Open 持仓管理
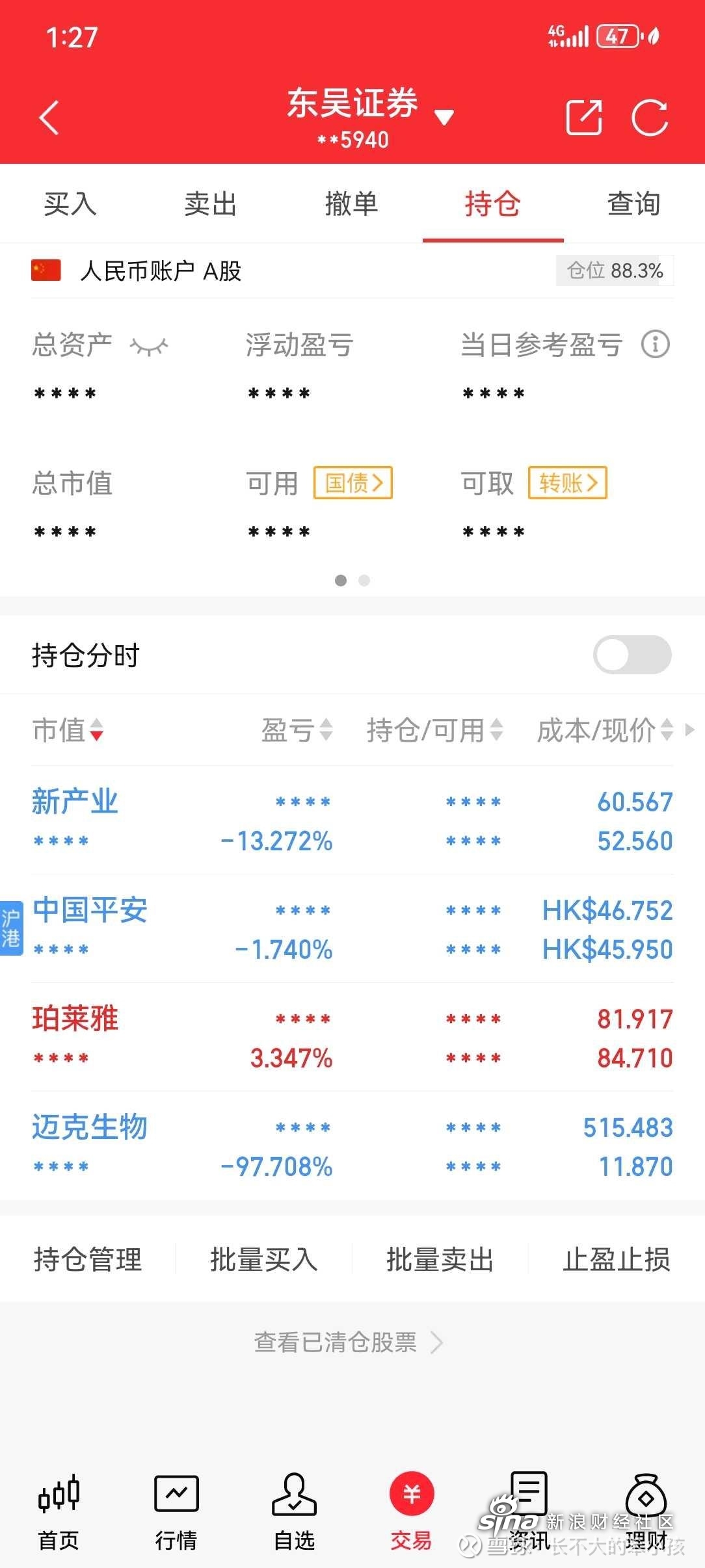705x1568 pixels. click(88, 1259)
